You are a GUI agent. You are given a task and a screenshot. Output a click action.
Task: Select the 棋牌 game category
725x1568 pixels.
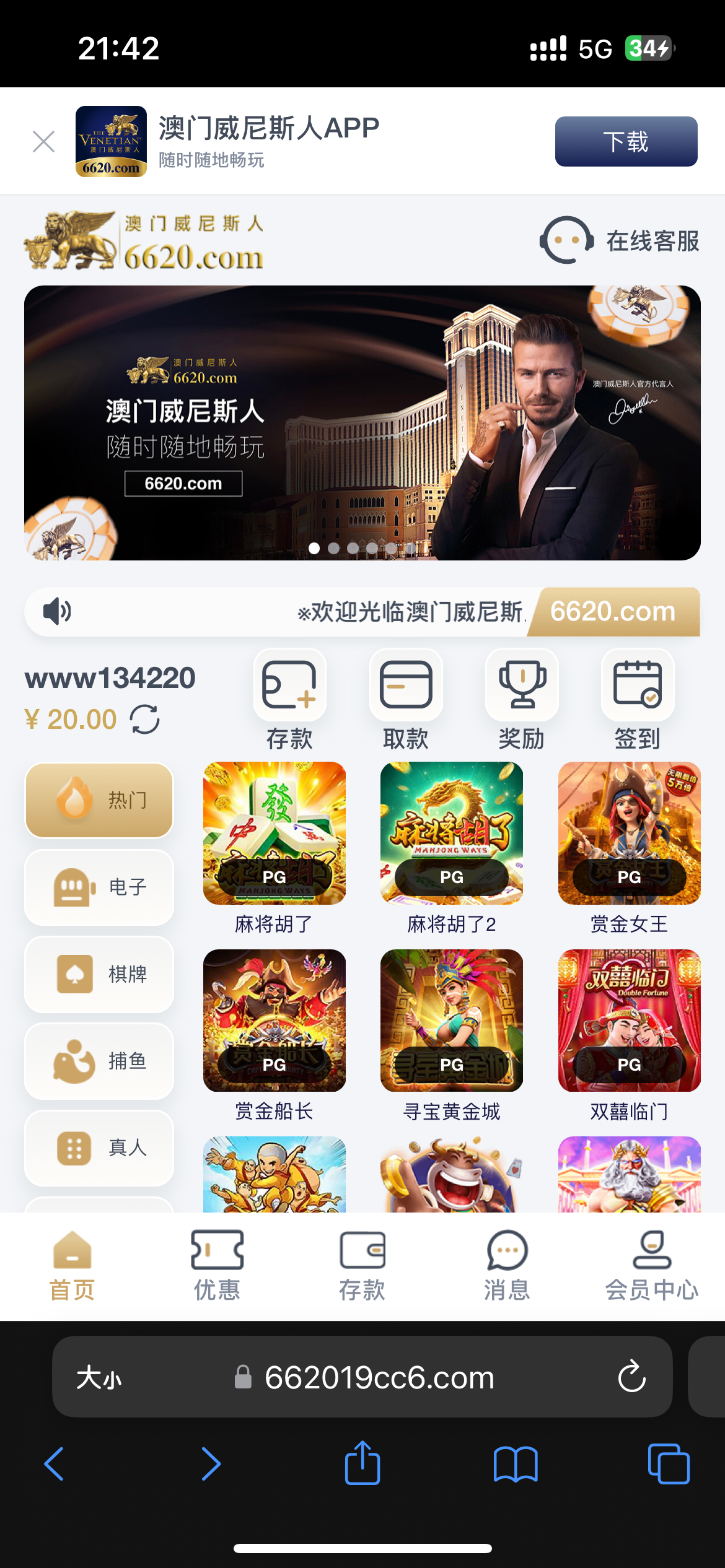(x=99, y=974)
